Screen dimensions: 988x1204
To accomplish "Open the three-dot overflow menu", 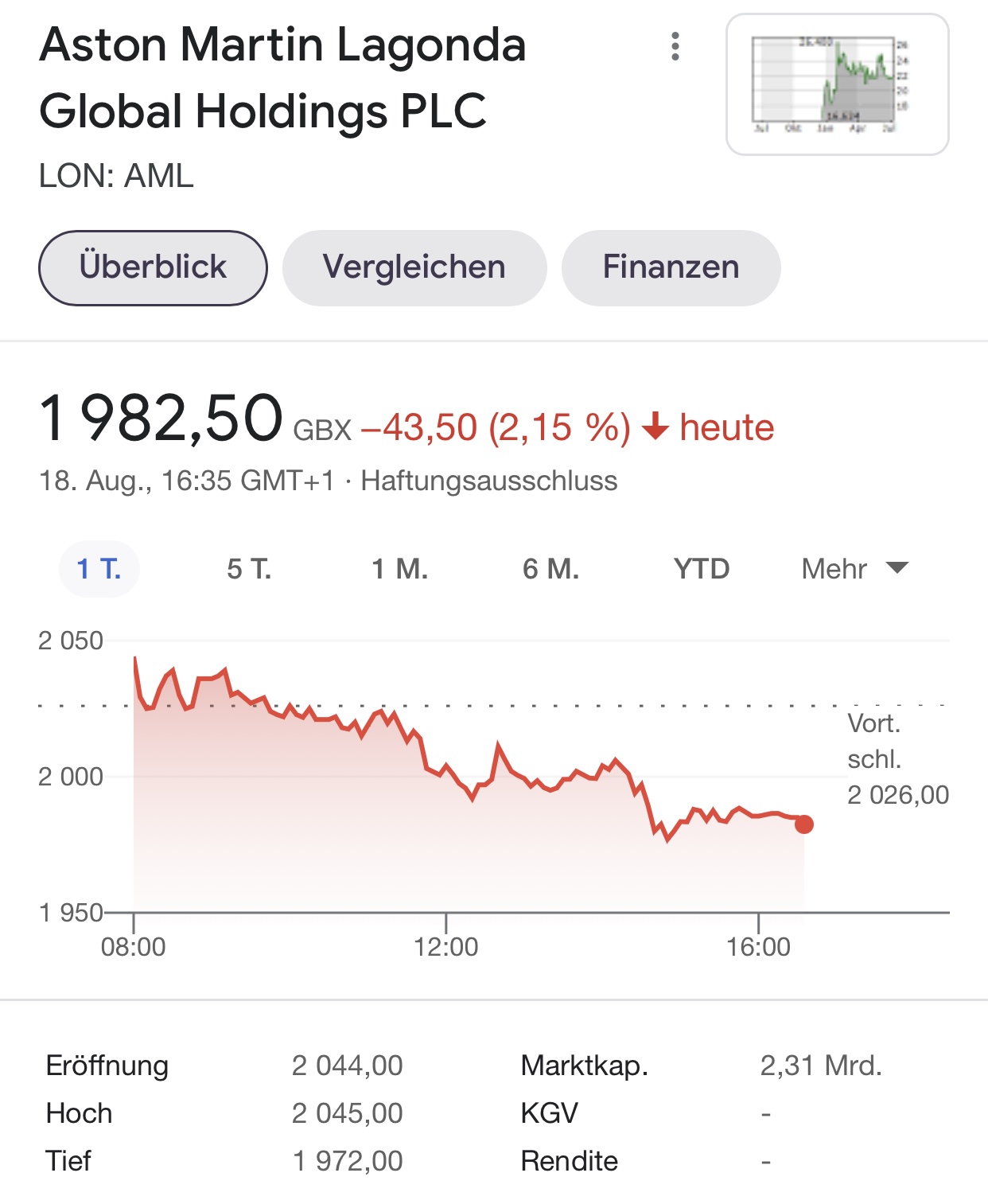I will tap(675, 46).
